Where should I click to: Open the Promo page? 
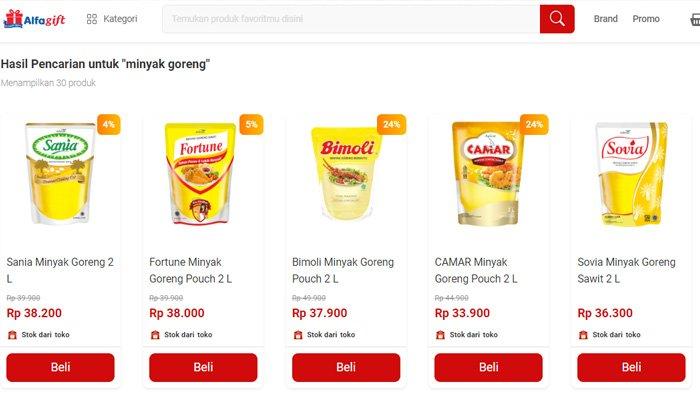[x=646, y=19]
